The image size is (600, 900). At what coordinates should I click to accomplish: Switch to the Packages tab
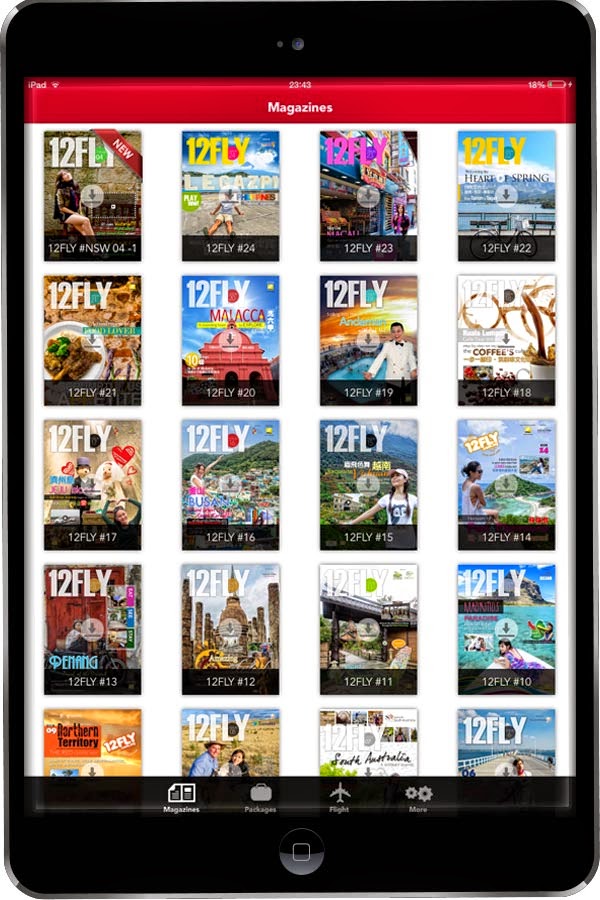pos(260,797)
